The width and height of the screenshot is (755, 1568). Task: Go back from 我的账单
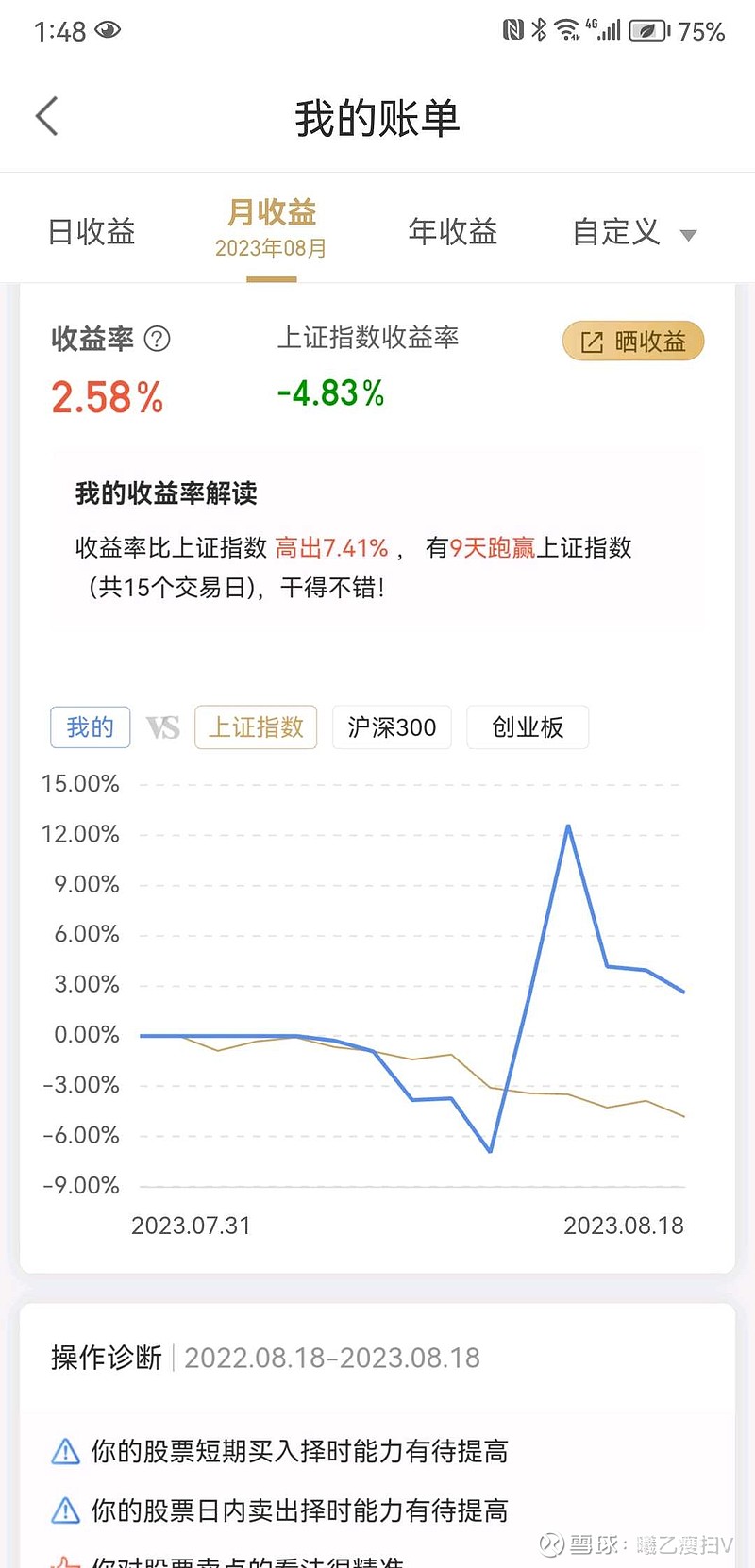(47, 117)
